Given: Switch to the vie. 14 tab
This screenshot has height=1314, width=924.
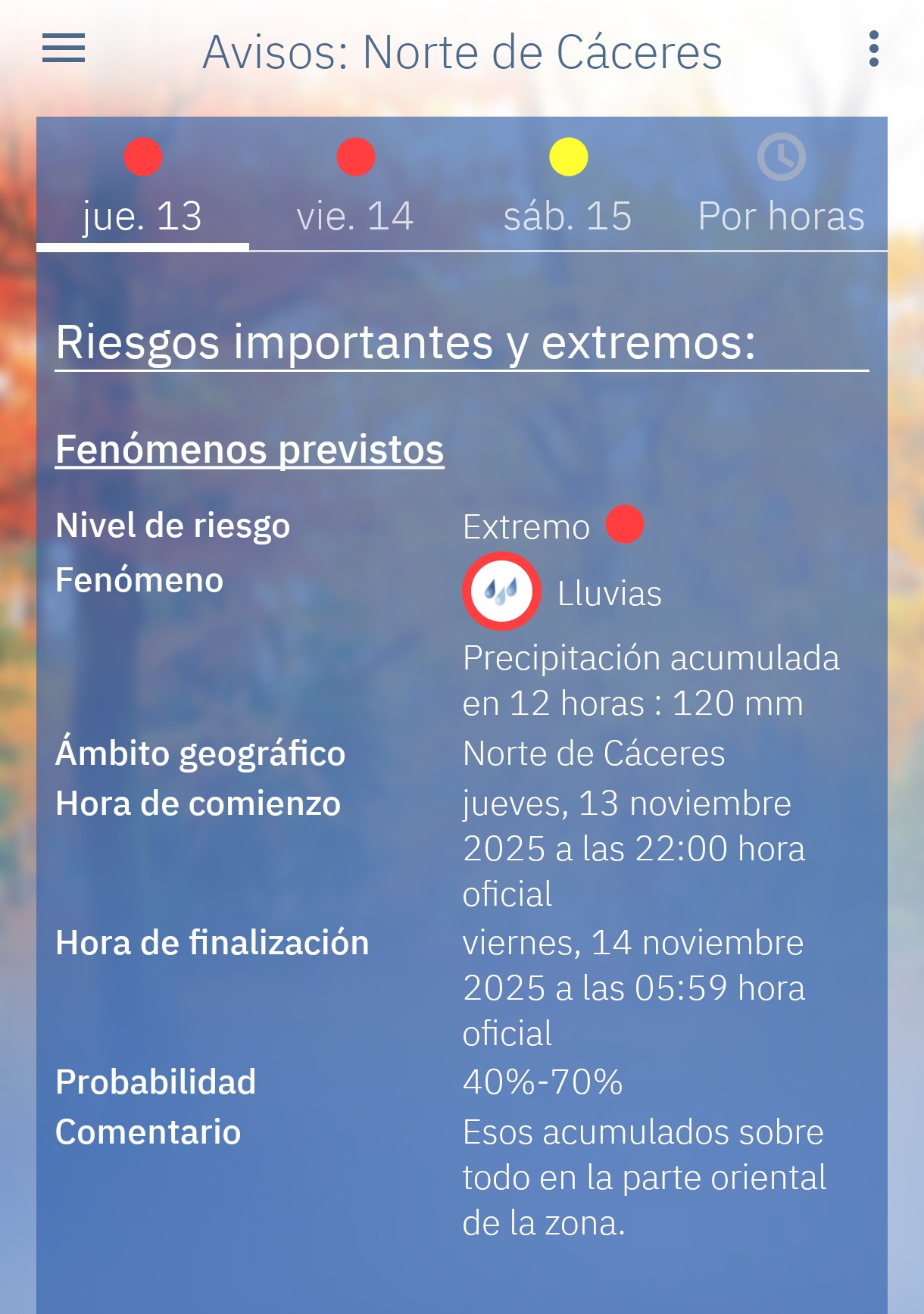Looking at the screenshot, I should pos(355,189).
